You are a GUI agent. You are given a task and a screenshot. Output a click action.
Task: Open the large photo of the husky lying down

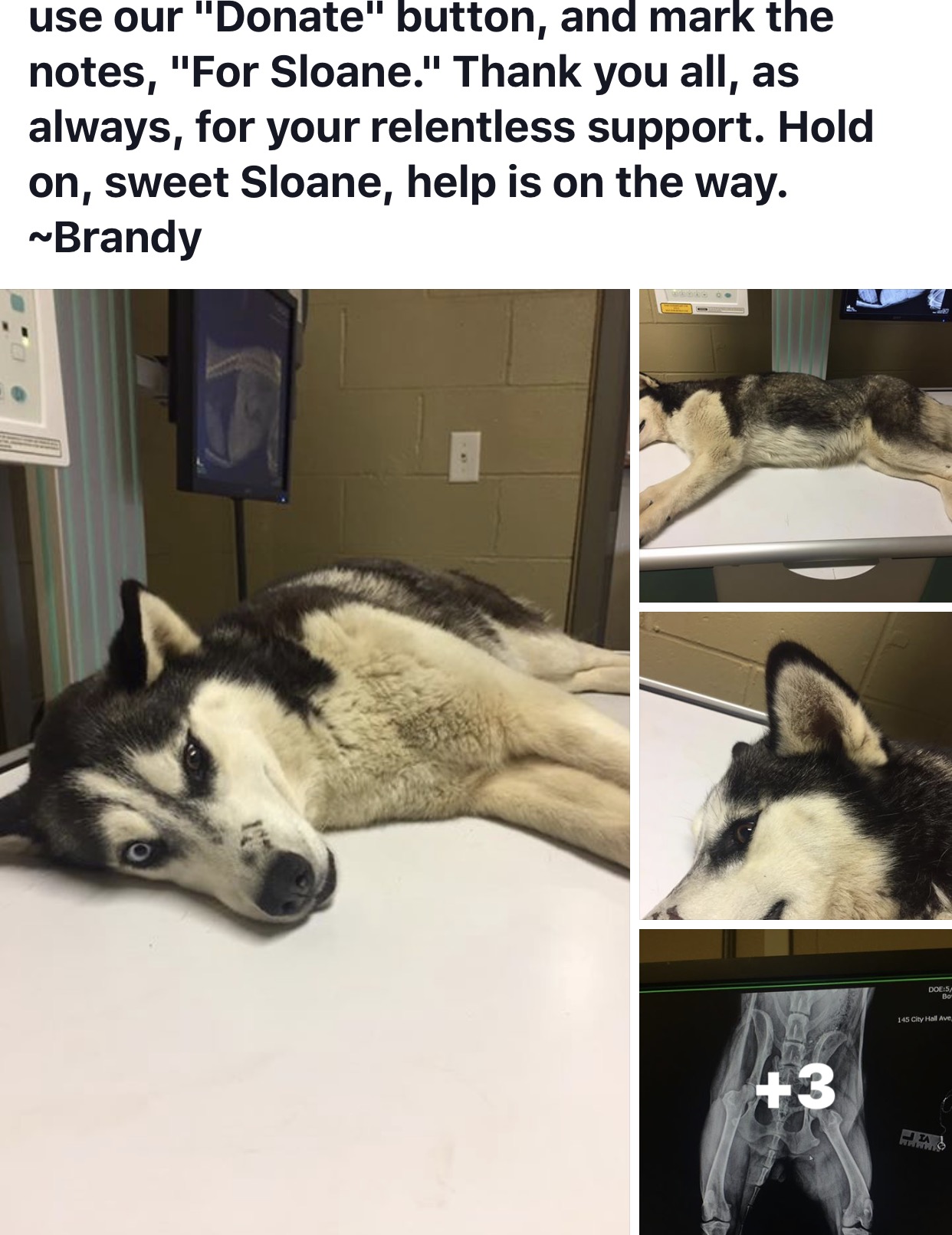click(314, 759)
